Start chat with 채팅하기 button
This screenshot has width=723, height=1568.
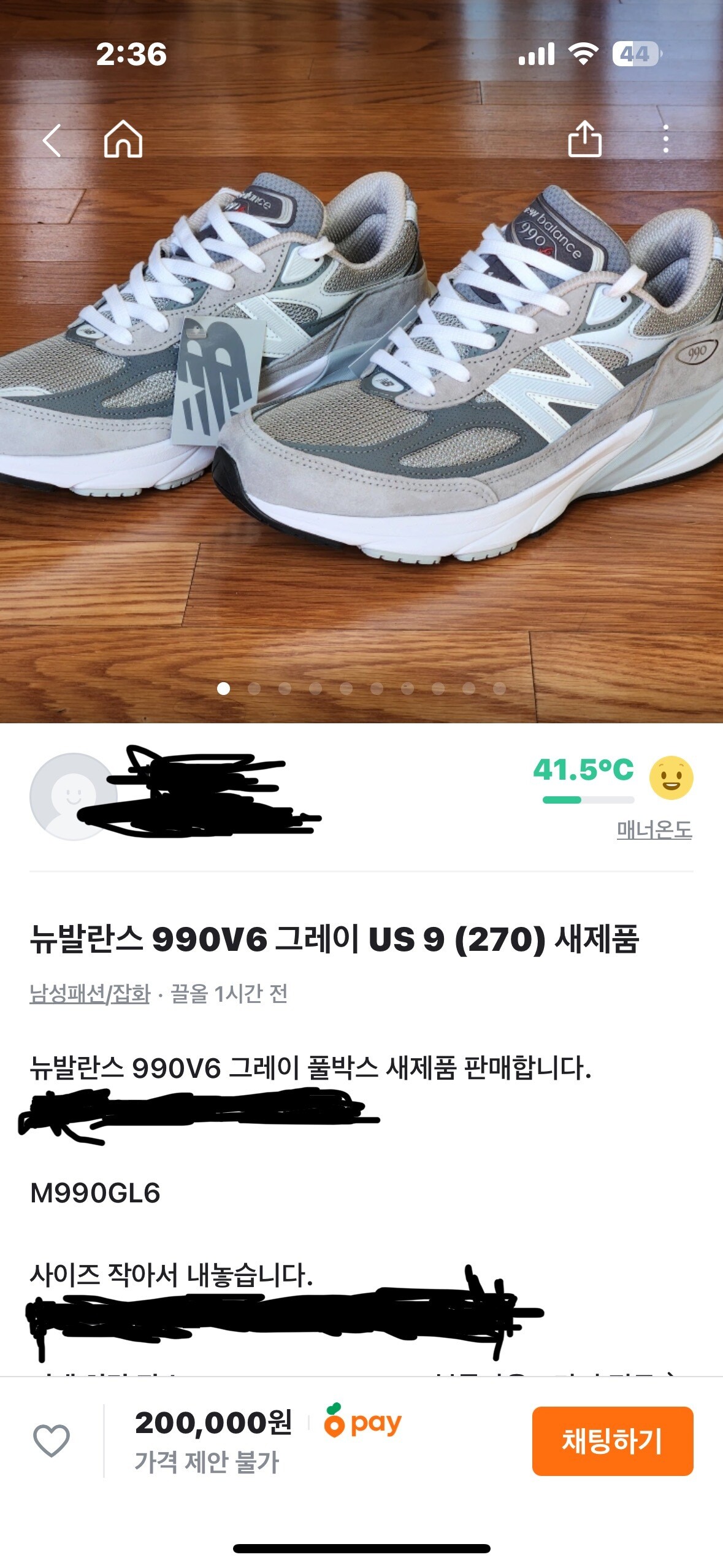pos(613,1440)
